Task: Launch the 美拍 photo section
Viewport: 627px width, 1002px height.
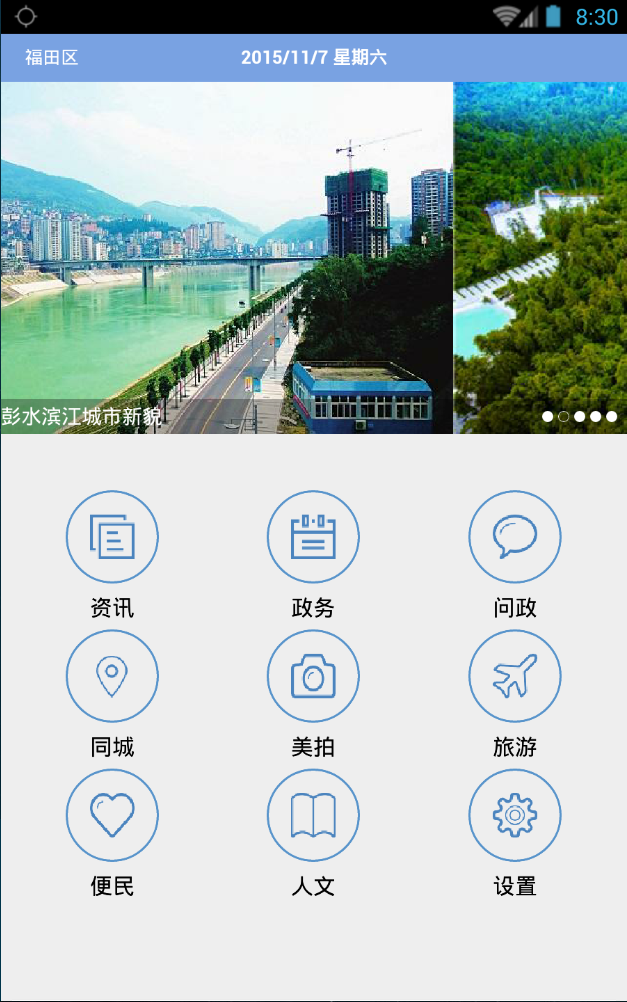Action: (313, 676)
